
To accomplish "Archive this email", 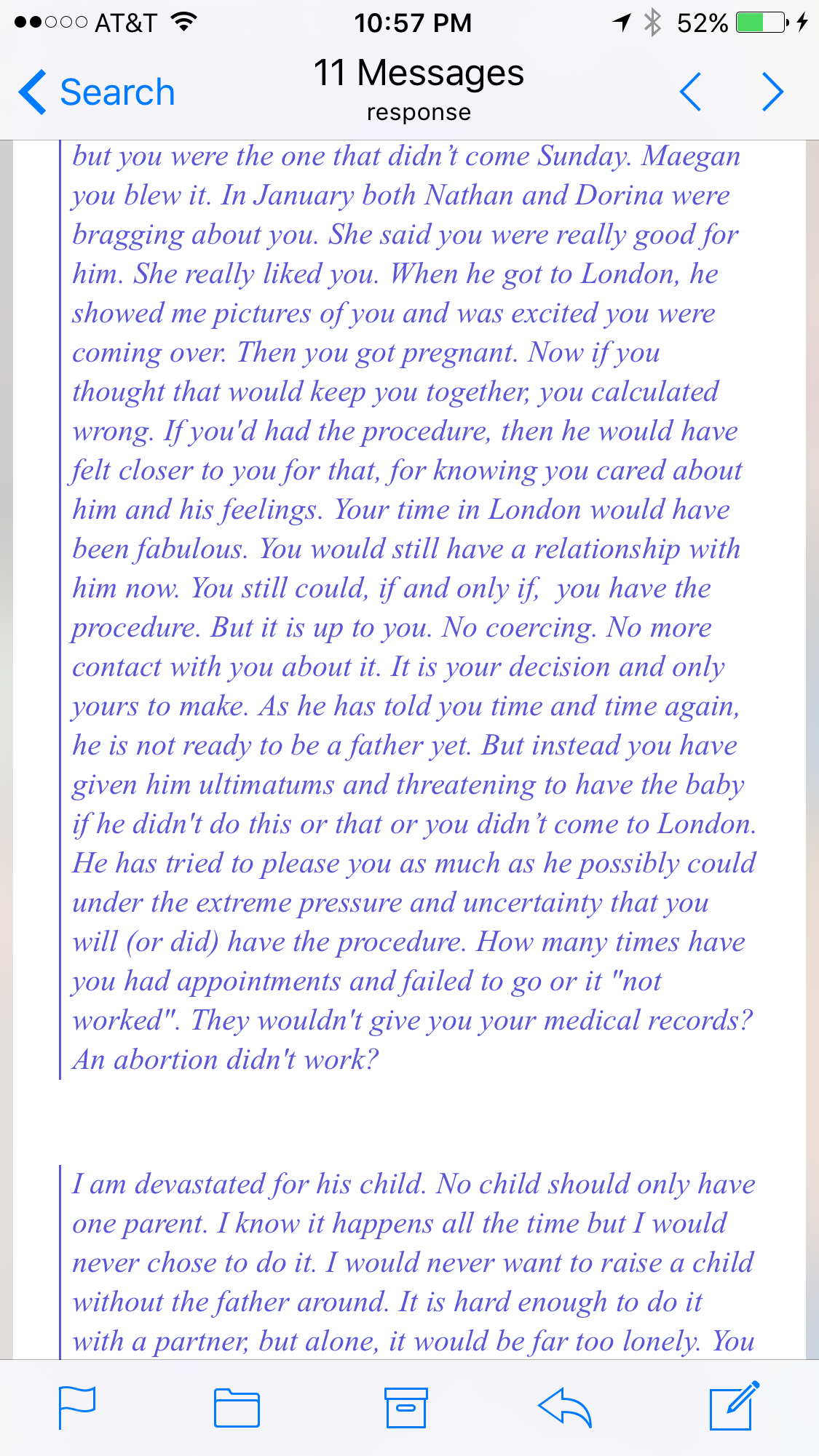I will pyautogui.click(x=405, y=1407).
